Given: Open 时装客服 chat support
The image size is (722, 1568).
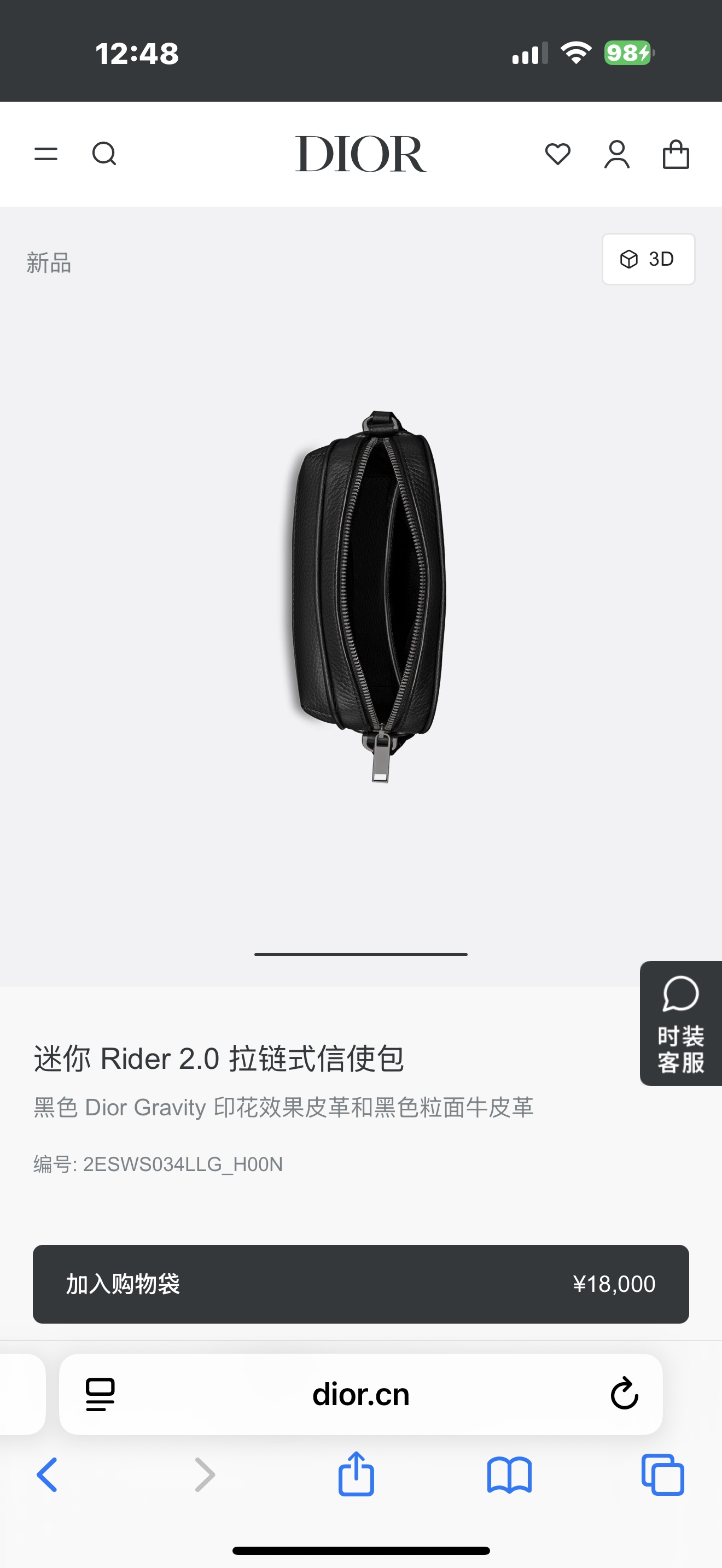Looking at the screenshot, I should coord(680,1023).
